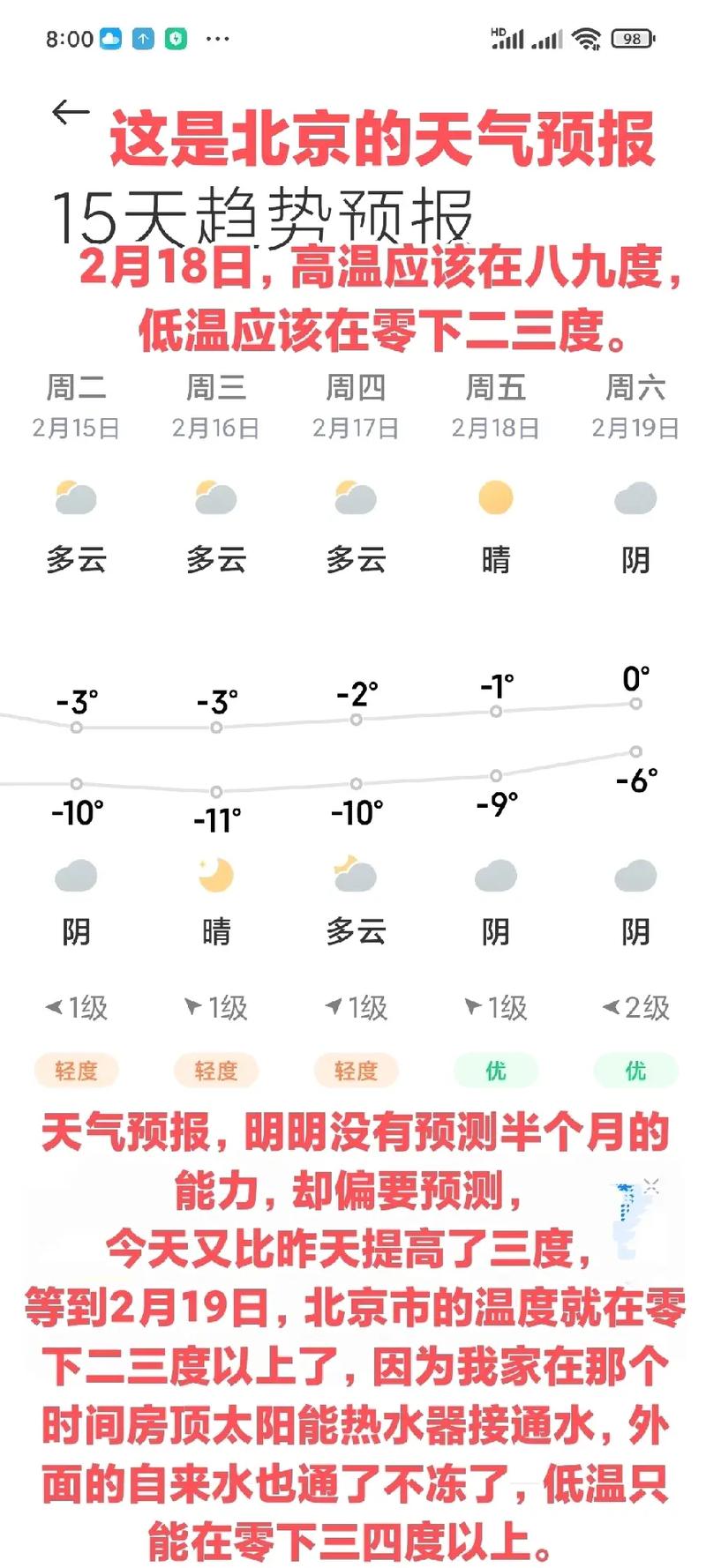The height and width of the screenshot is (1568, 706).
Task: Select the 轻度 air quality tag under 周二
Action: click(78, 1071)
